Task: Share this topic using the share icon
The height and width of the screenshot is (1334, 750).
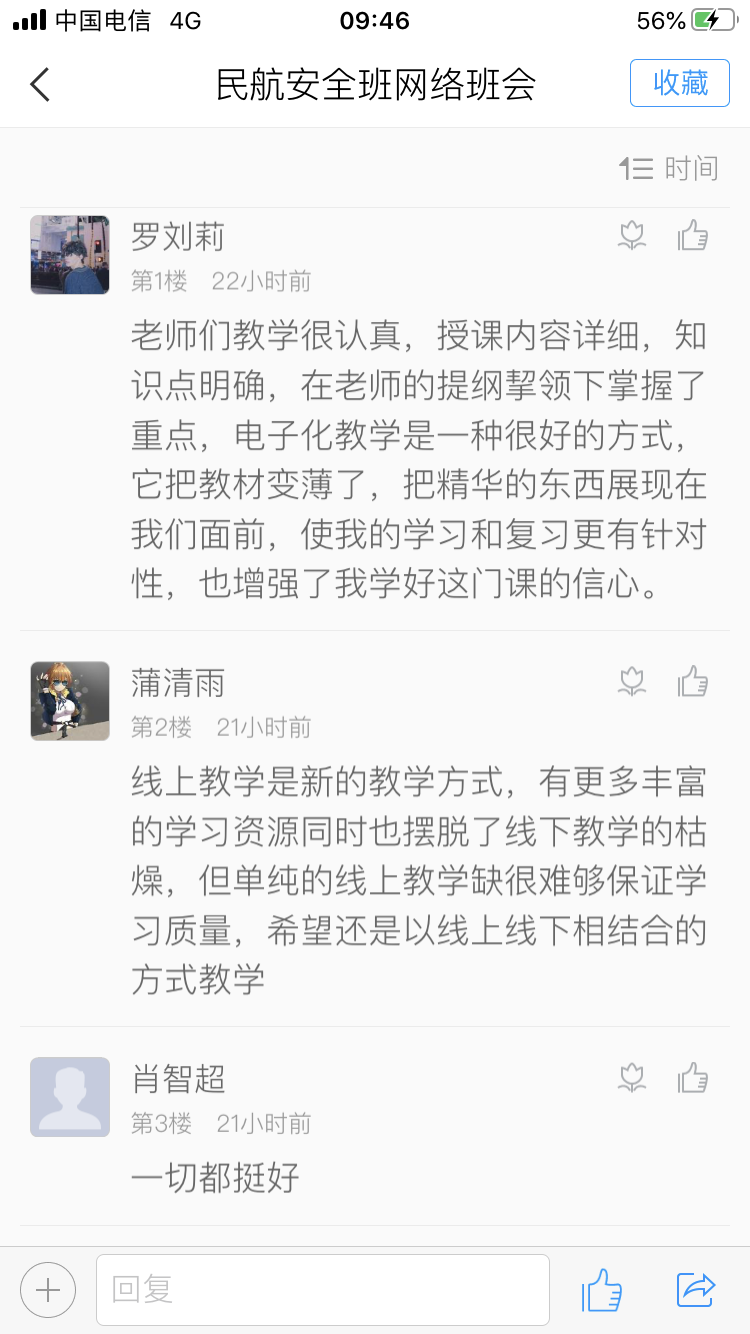Action: (x=696, y=1290)
